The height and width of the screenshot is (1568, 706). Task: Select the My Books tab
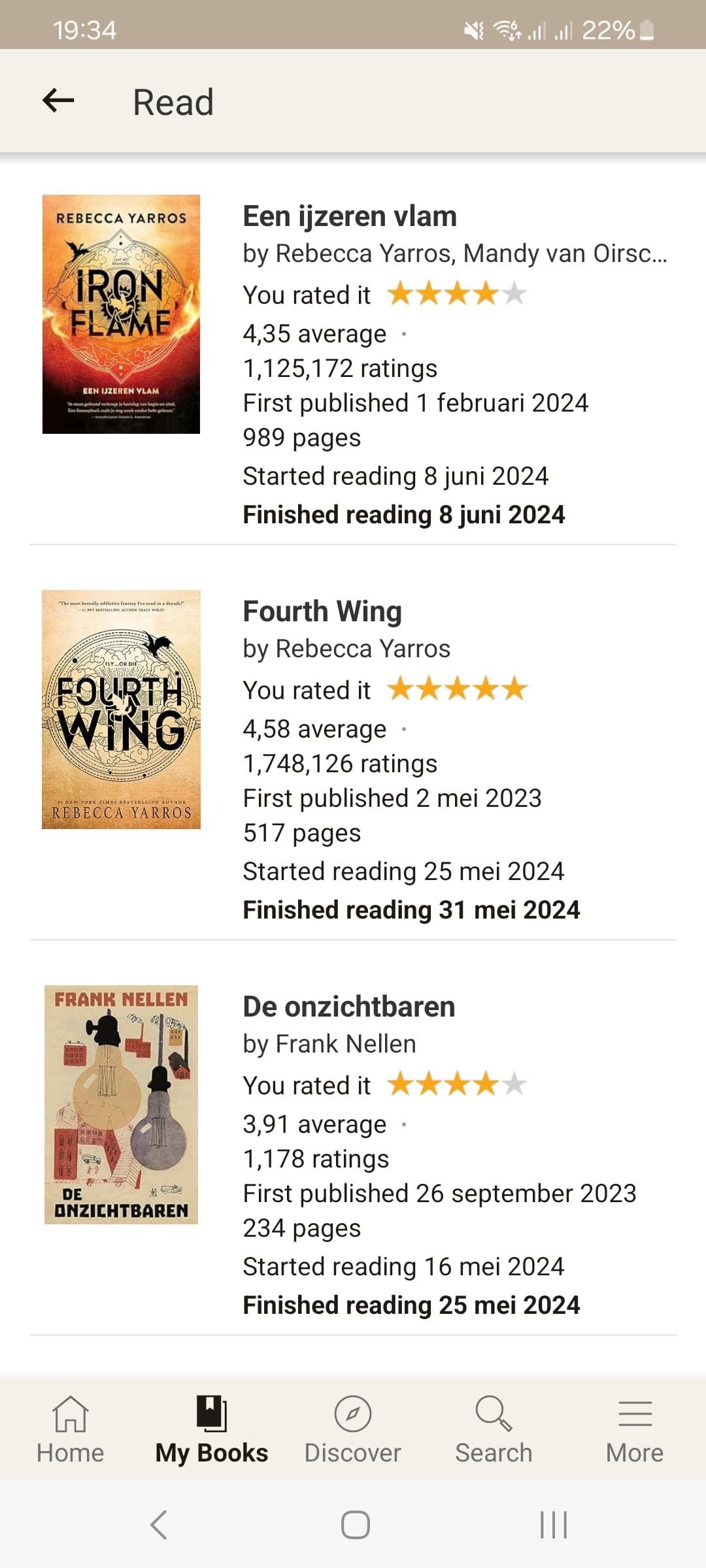click(x=212, y=1429)
